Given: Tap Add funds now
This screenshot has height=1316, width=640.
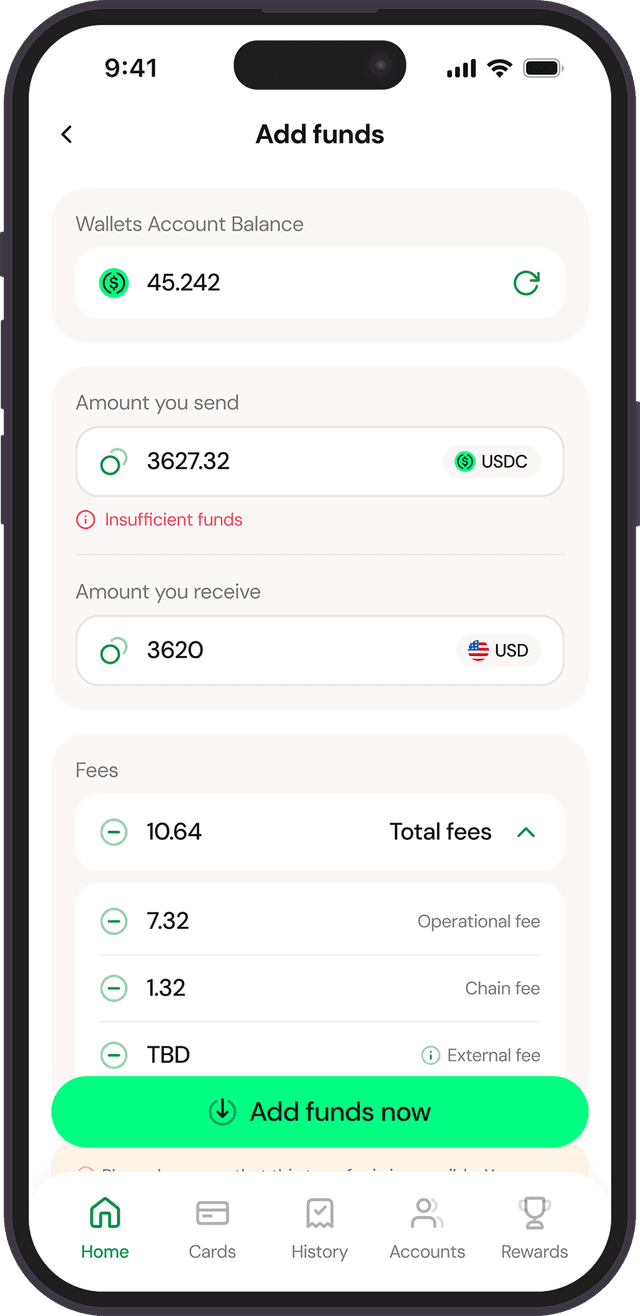Looking at the screenshot, I should pyautogui.click(x=320, y=1112).
